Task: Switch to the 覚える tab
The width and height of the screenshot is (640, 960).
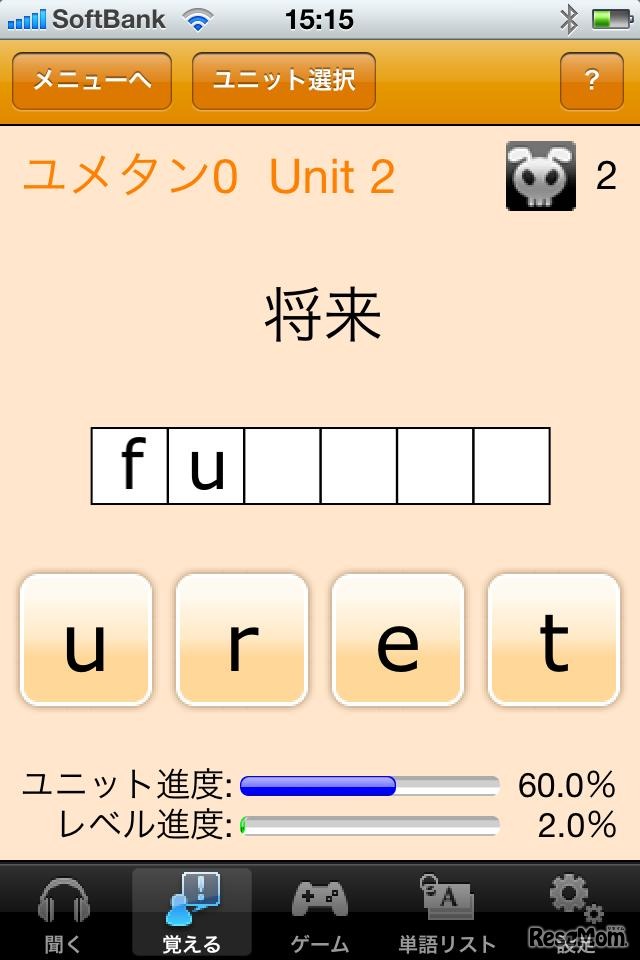Action: click(192, 913)
